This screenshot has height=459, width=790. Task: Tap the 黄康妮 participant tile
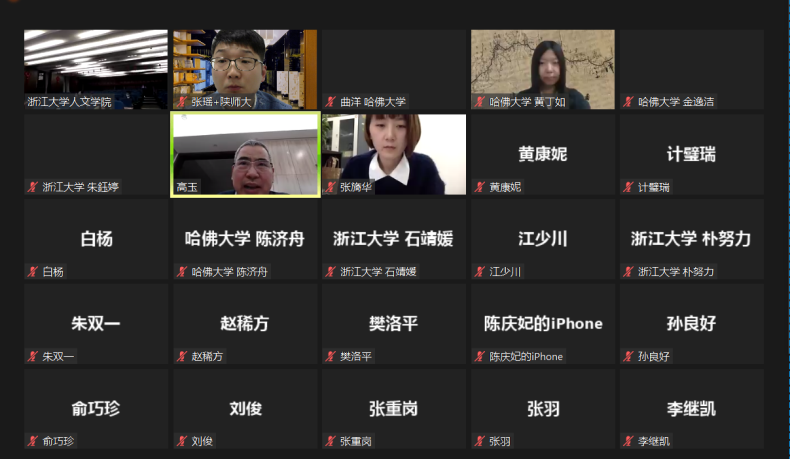(542, 154)
